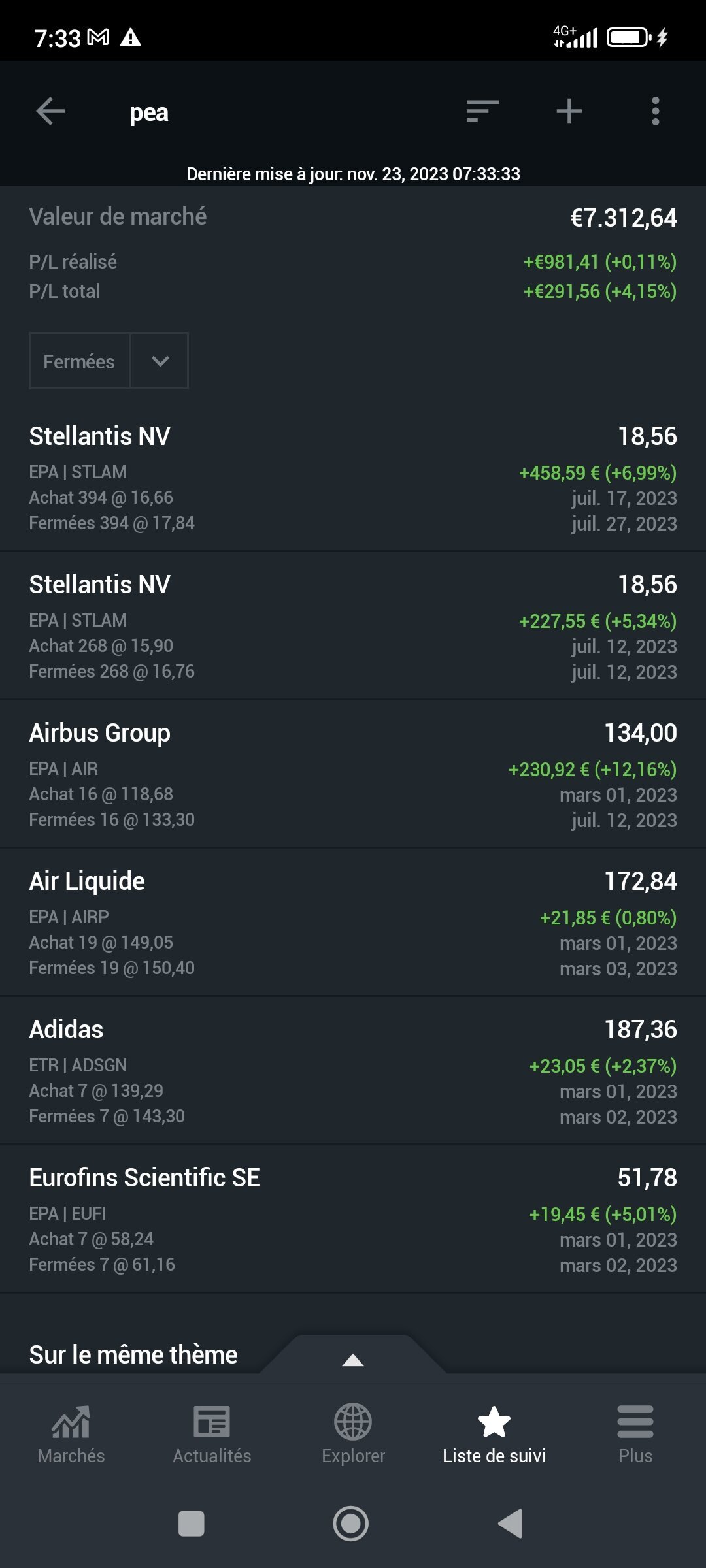Screen dimensions: 706x1568
Task: Open the Airbus Group closed position
Action: (353, 774)
